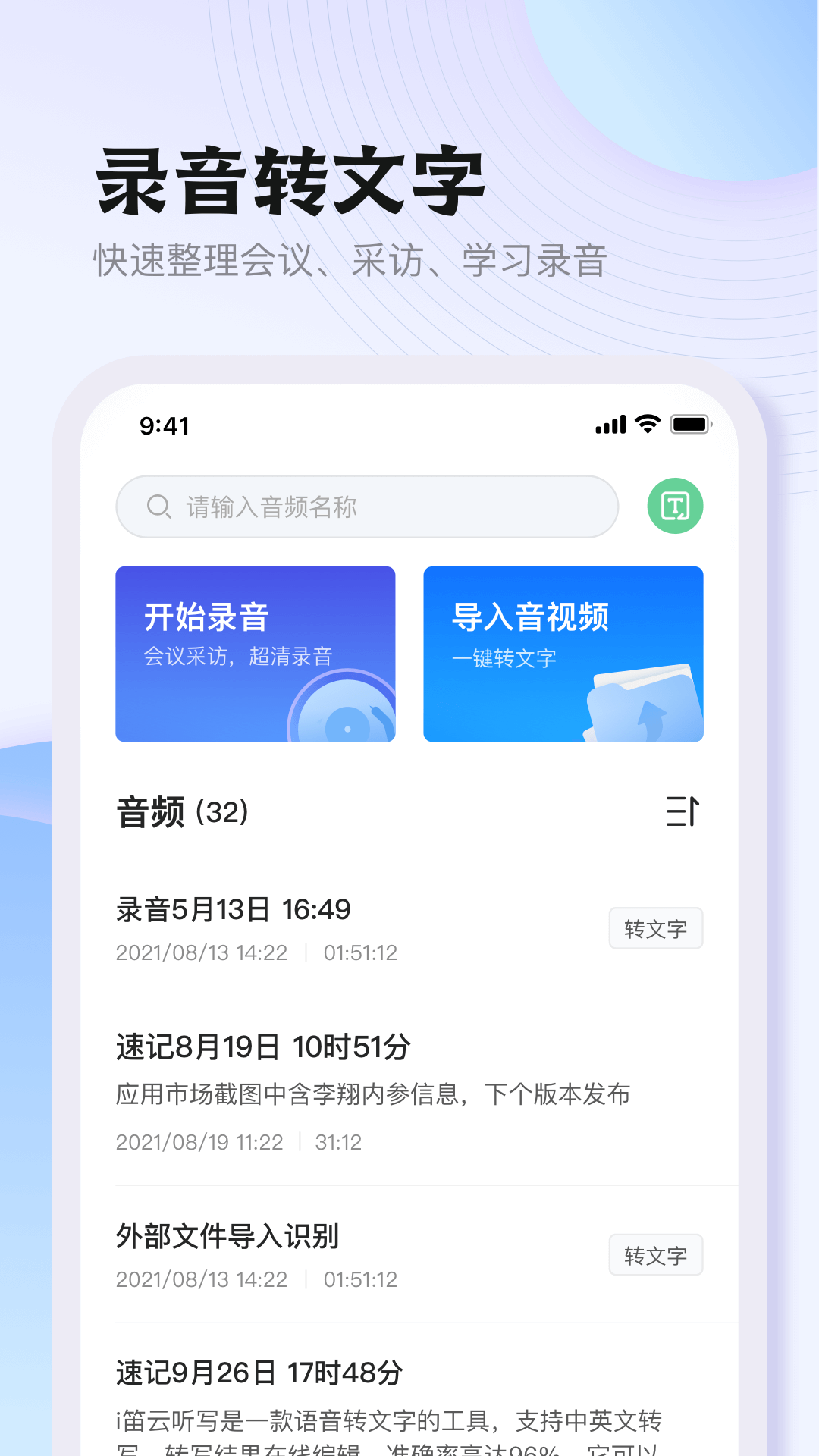Image resolution: width=819 pixels, height=1456 pixels.
Task: Expand sorting options for the audio list
Action: click(681, 811)
